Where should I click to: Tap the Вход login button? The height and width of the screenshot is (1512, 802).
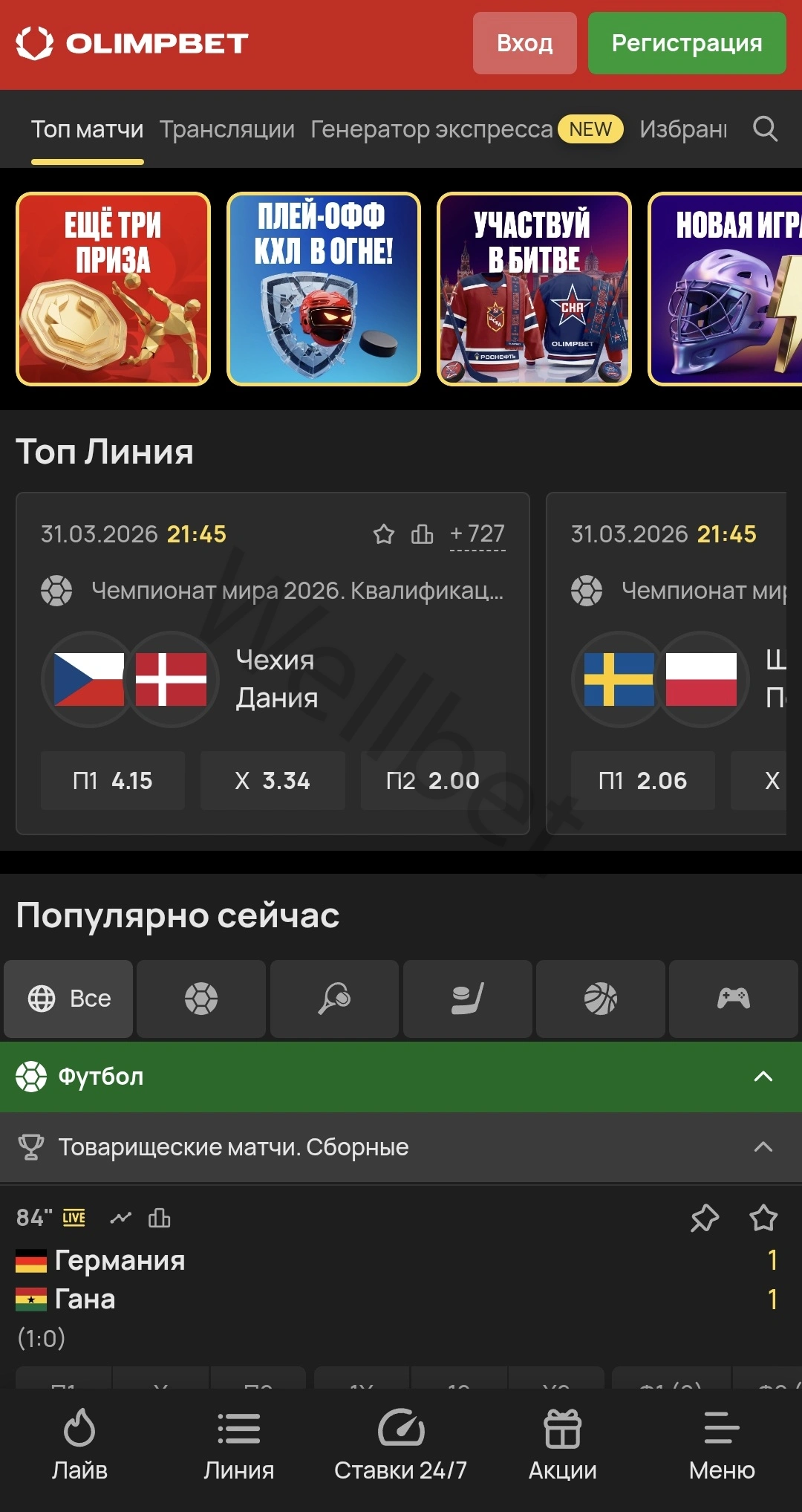524,43
